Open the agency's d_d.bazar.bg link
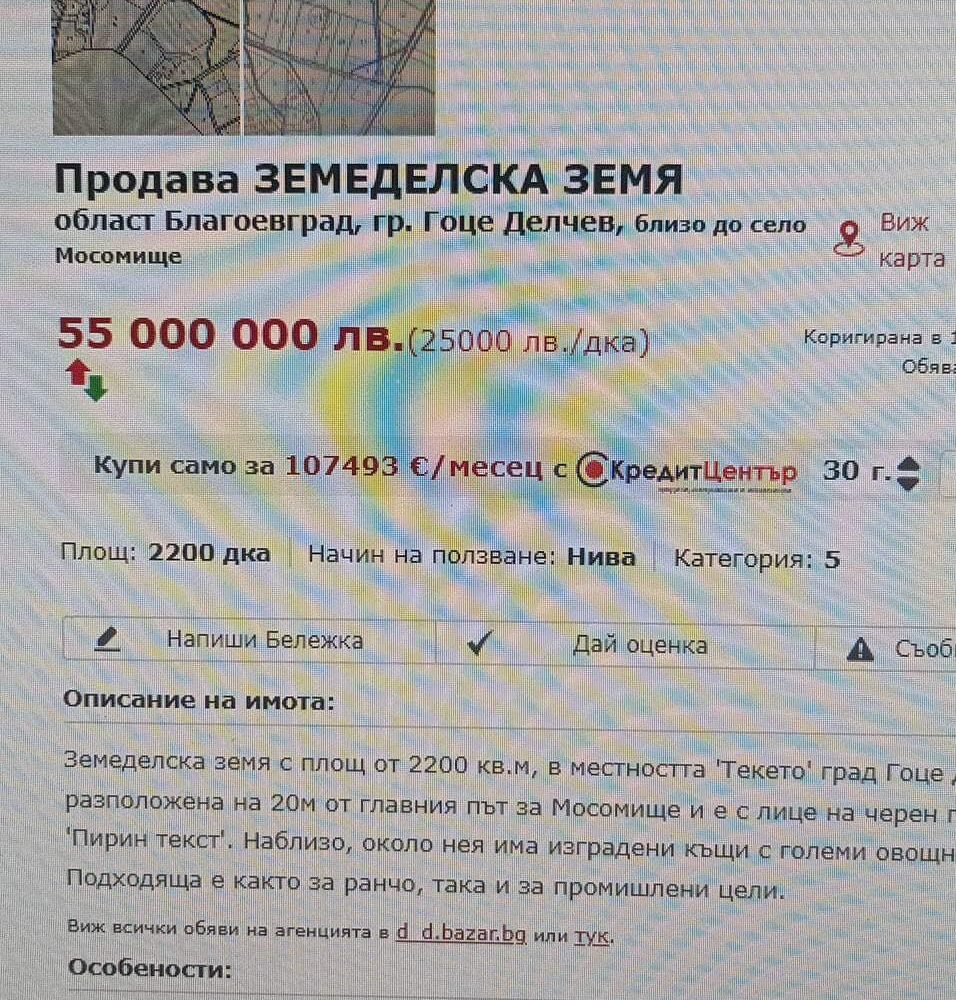Screen dimensions: 956x1000 point(461,934)
